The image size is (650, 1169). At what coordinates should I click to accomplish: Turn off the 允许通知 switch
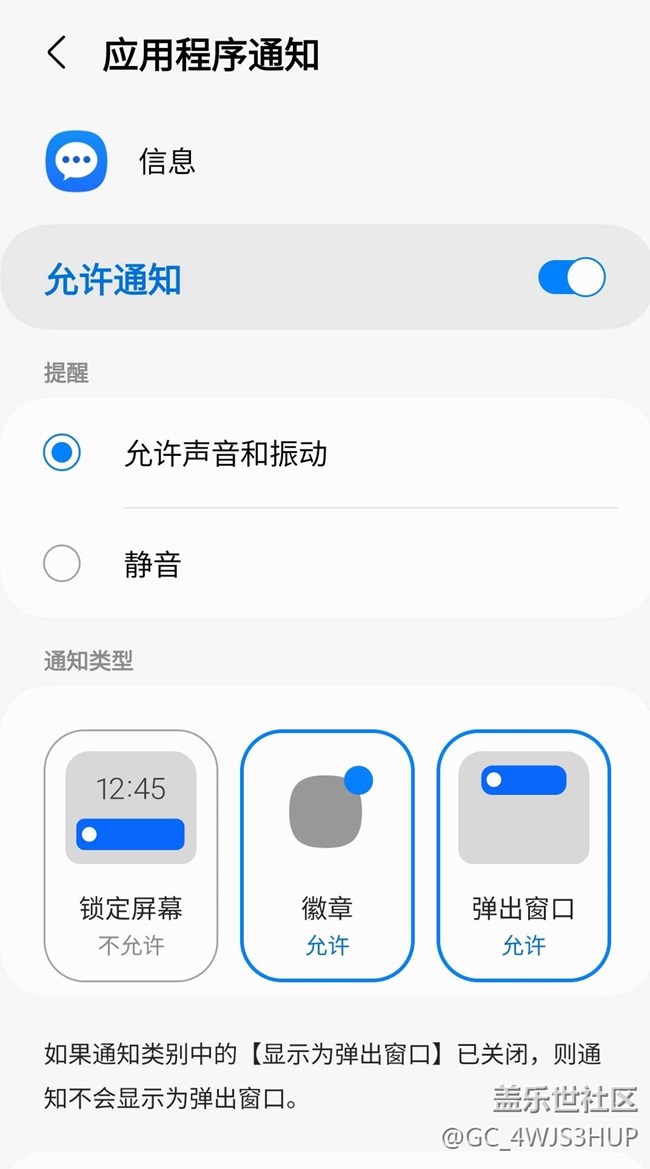pos(571,277)
